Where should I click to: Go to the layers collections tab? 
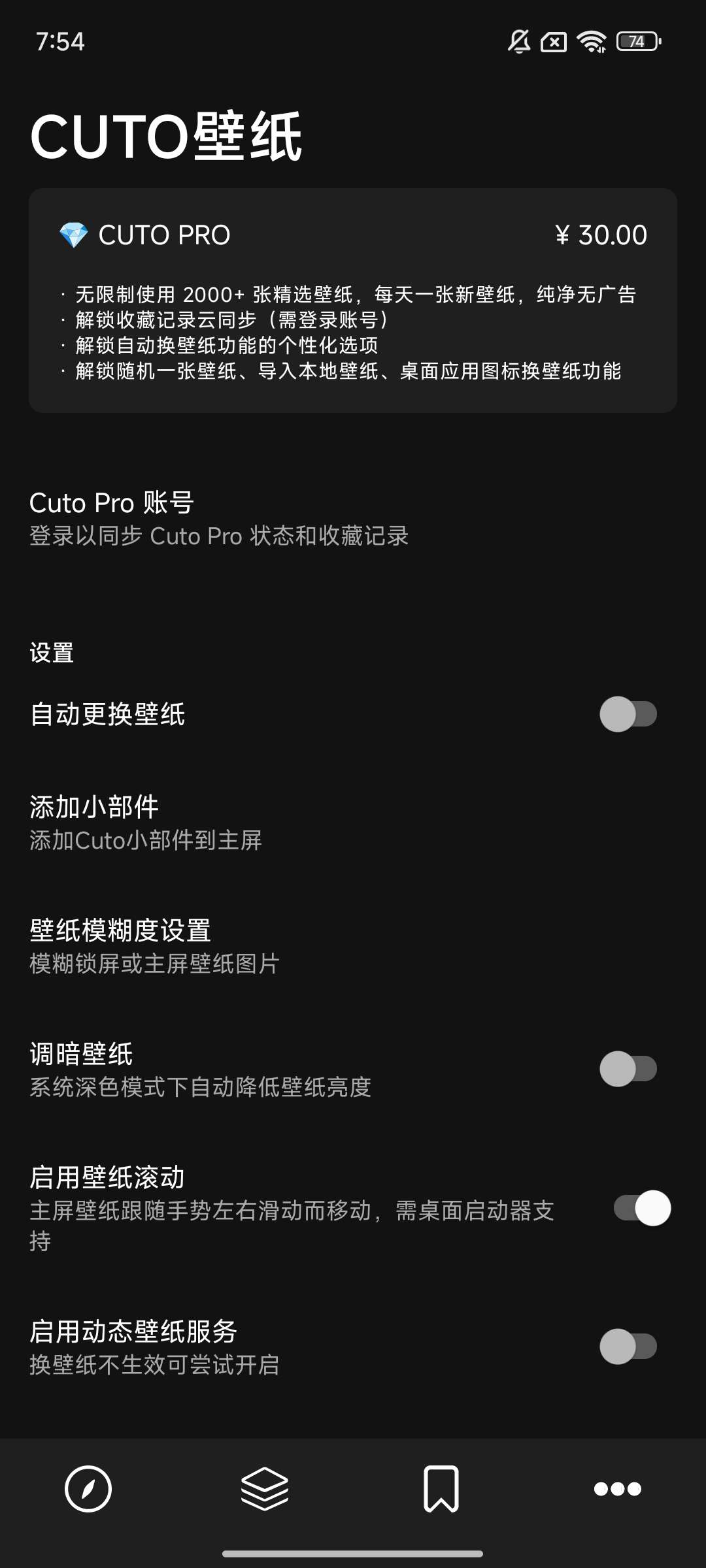click(265, 1489)
